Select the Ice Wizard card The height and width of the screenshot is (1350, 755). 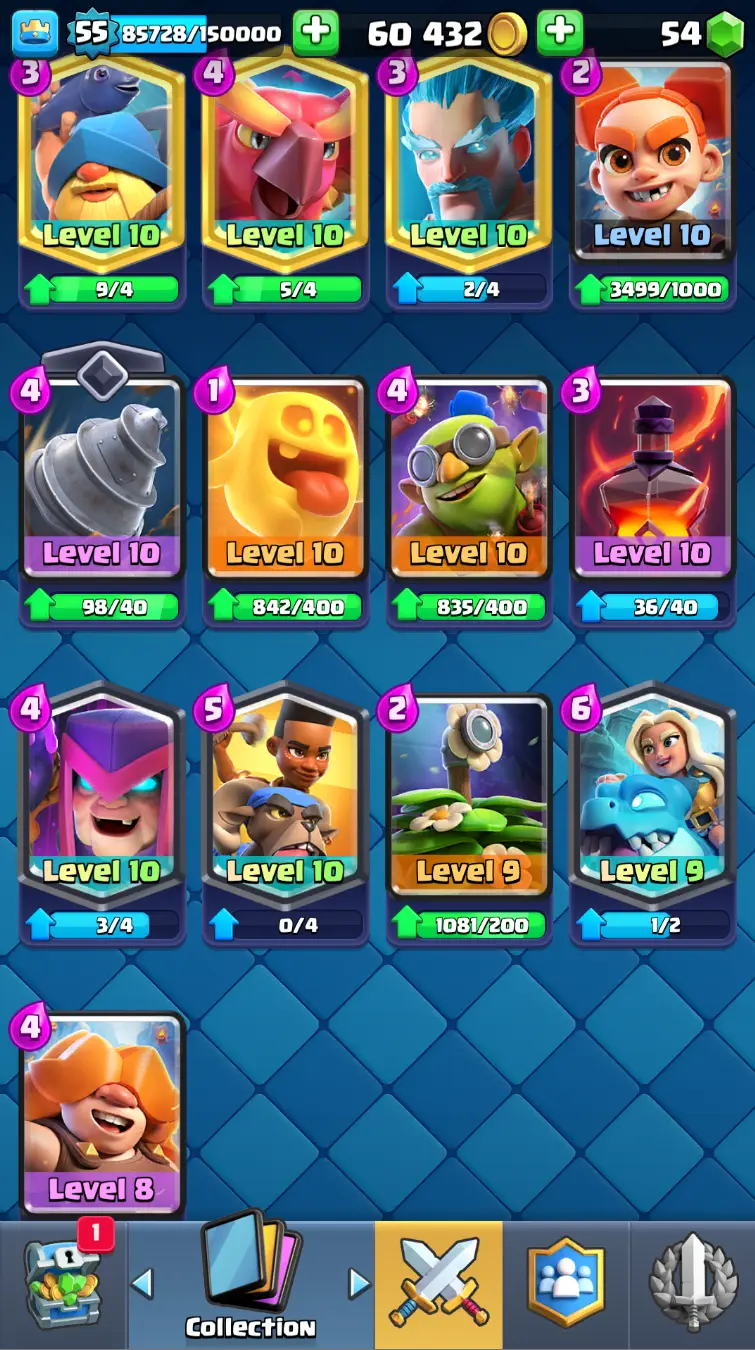tap(469, 160)
